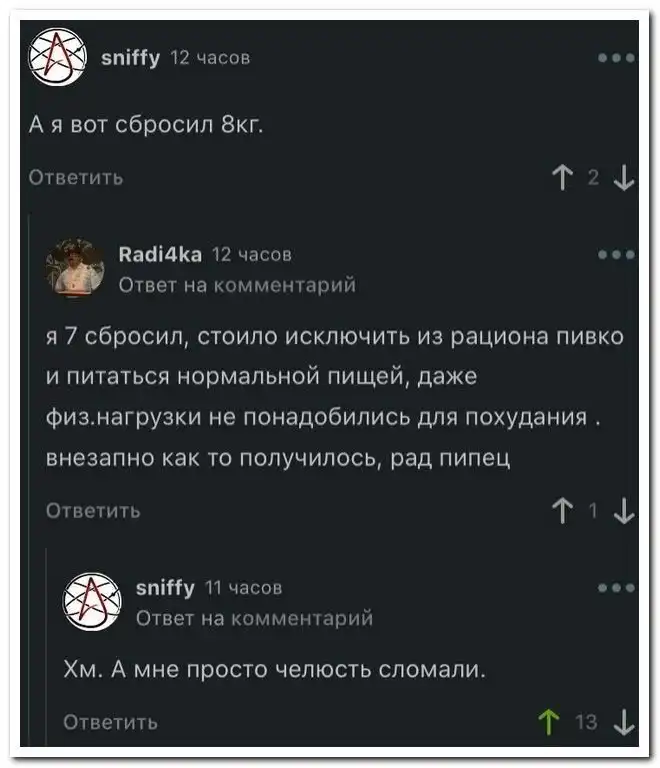This screenshot has height=768, width=660.
Task: Open Radi4ka's profile avatar
Action: [x=77, y=269]
